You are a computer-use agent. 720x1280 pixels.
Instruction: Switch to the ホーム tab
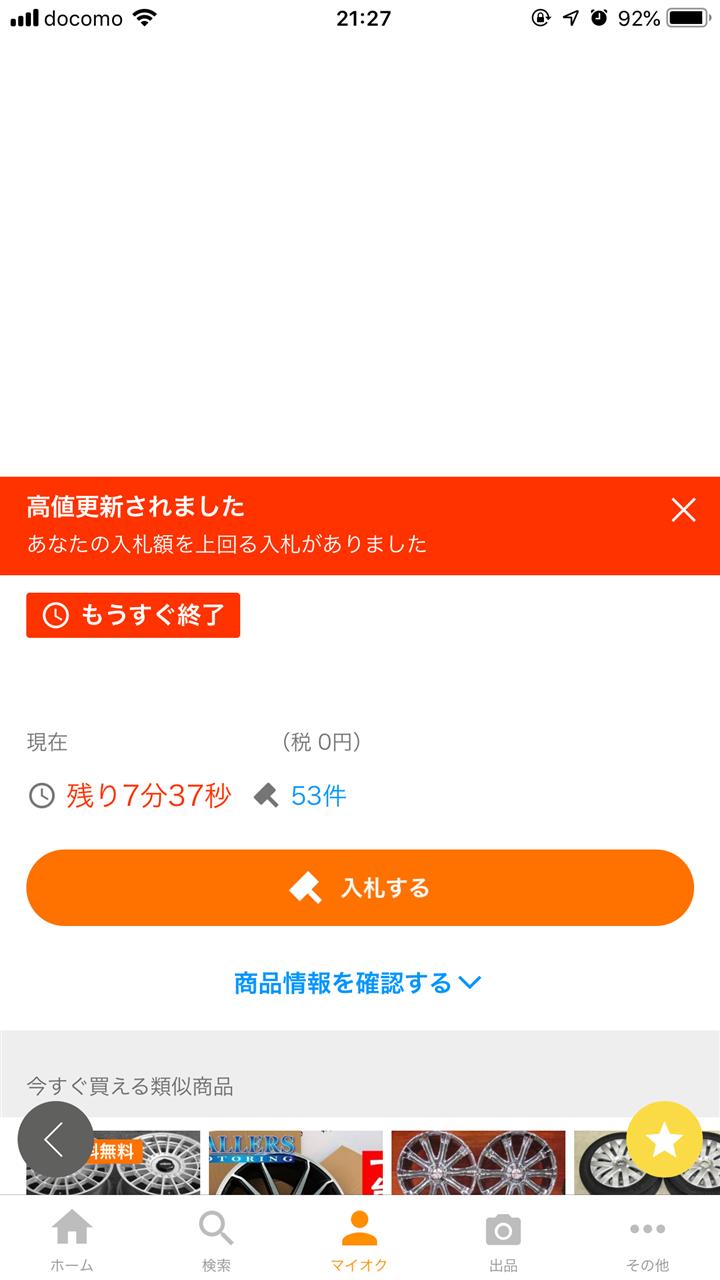(72, 1240)
